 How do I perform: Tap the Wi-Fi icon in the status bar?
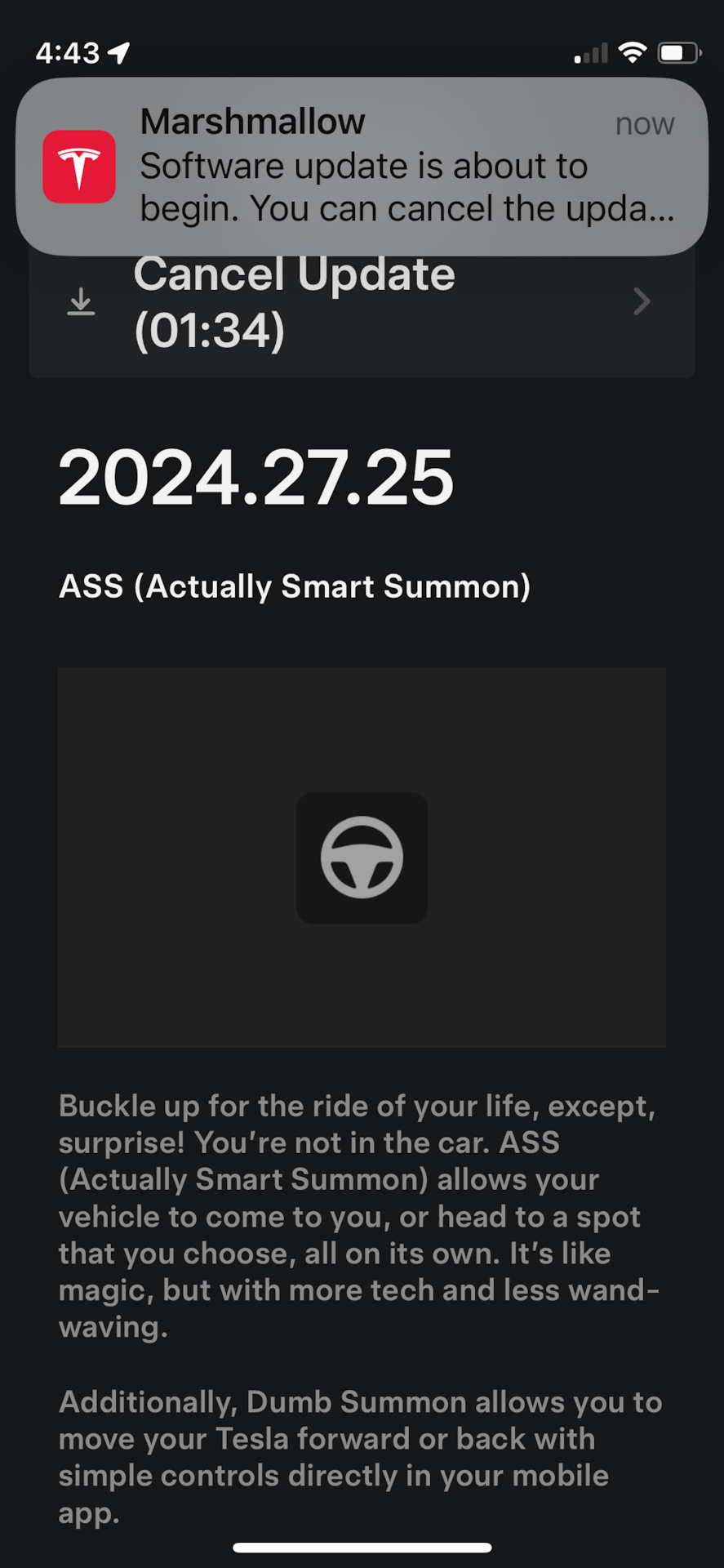[633, 51]
